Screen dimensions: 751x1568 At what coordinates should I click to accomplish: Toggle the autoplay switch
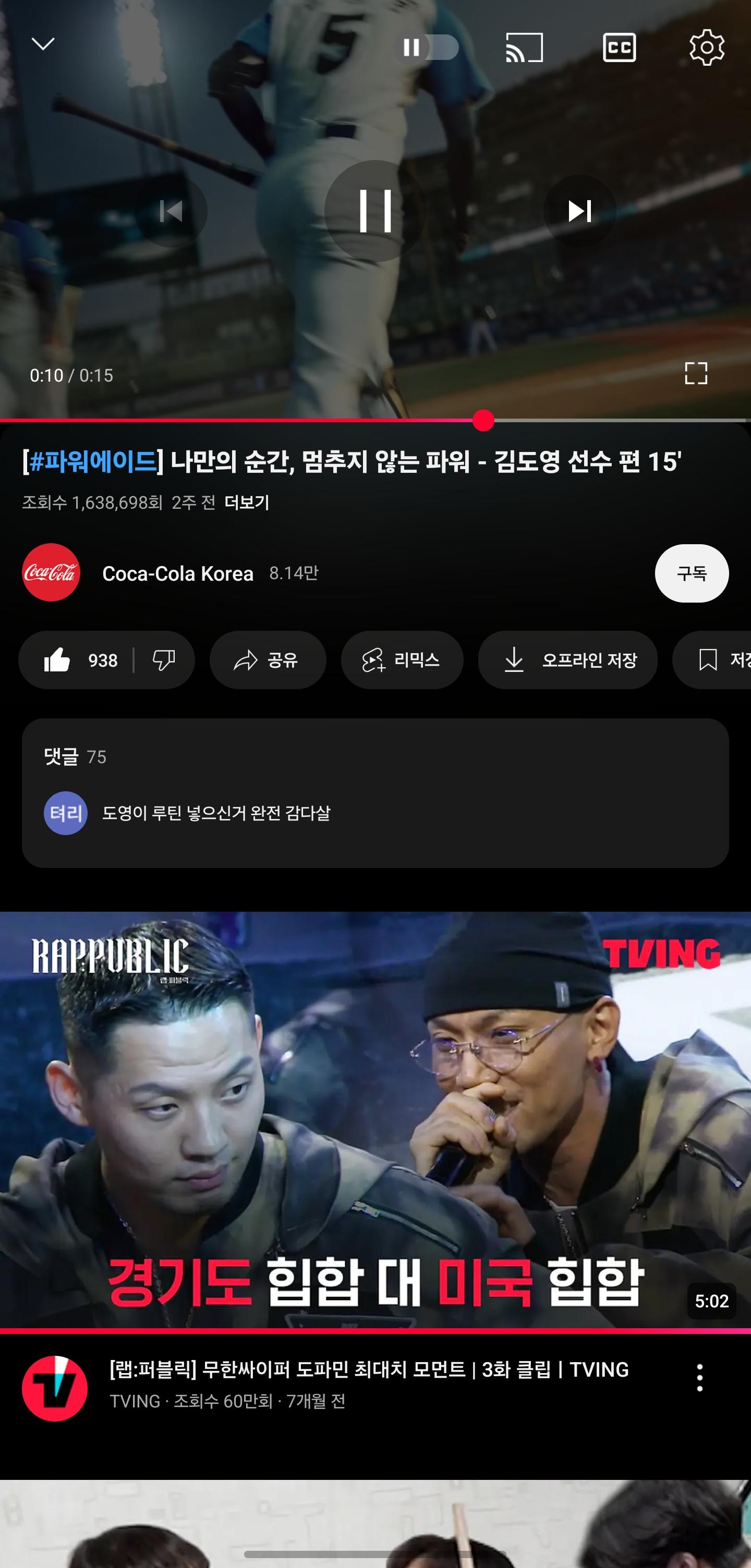tap(429, 47)
